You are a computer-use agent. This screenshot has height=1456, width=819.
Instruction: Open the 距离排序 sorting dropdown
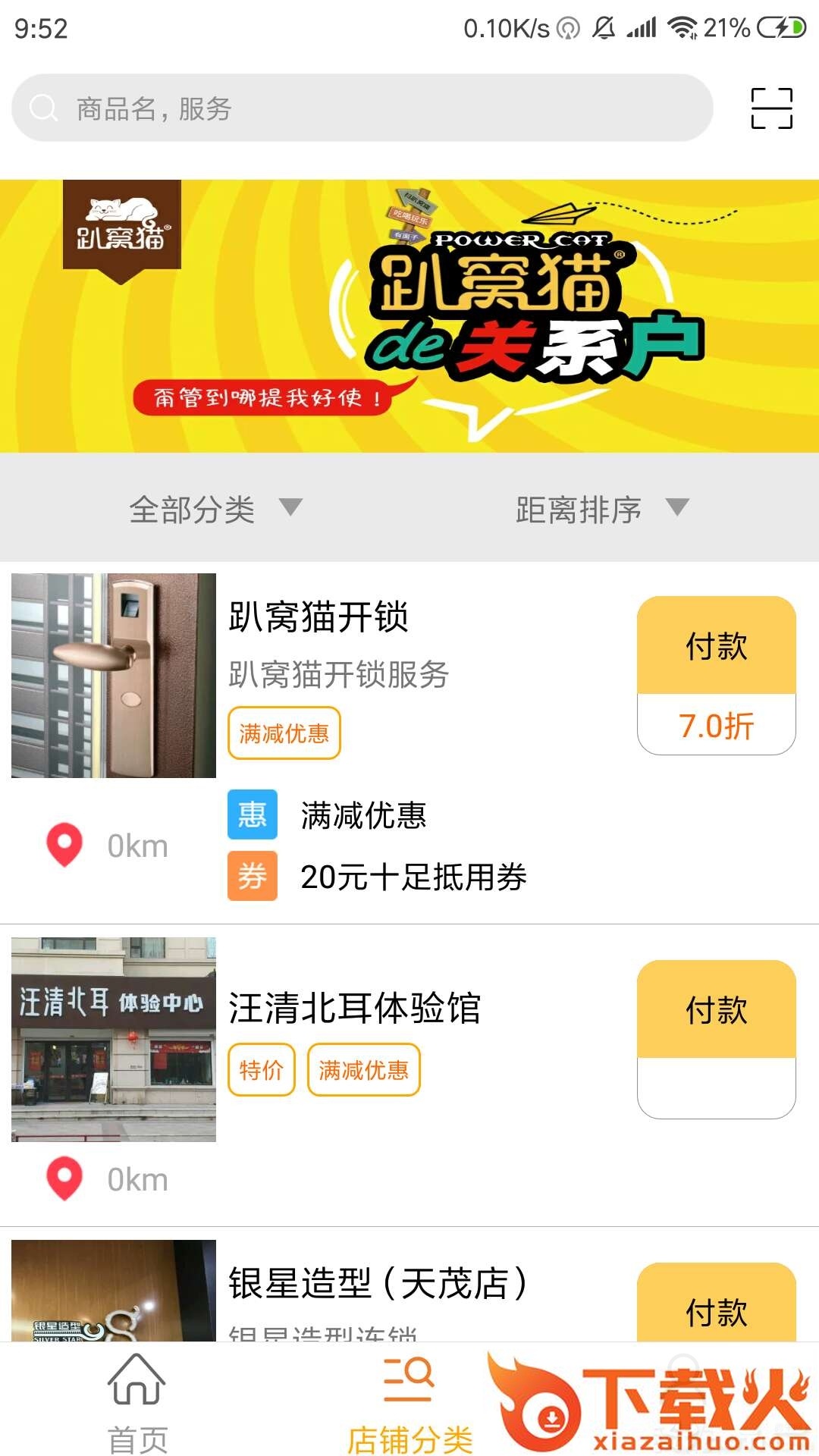[x=578, y=510]
